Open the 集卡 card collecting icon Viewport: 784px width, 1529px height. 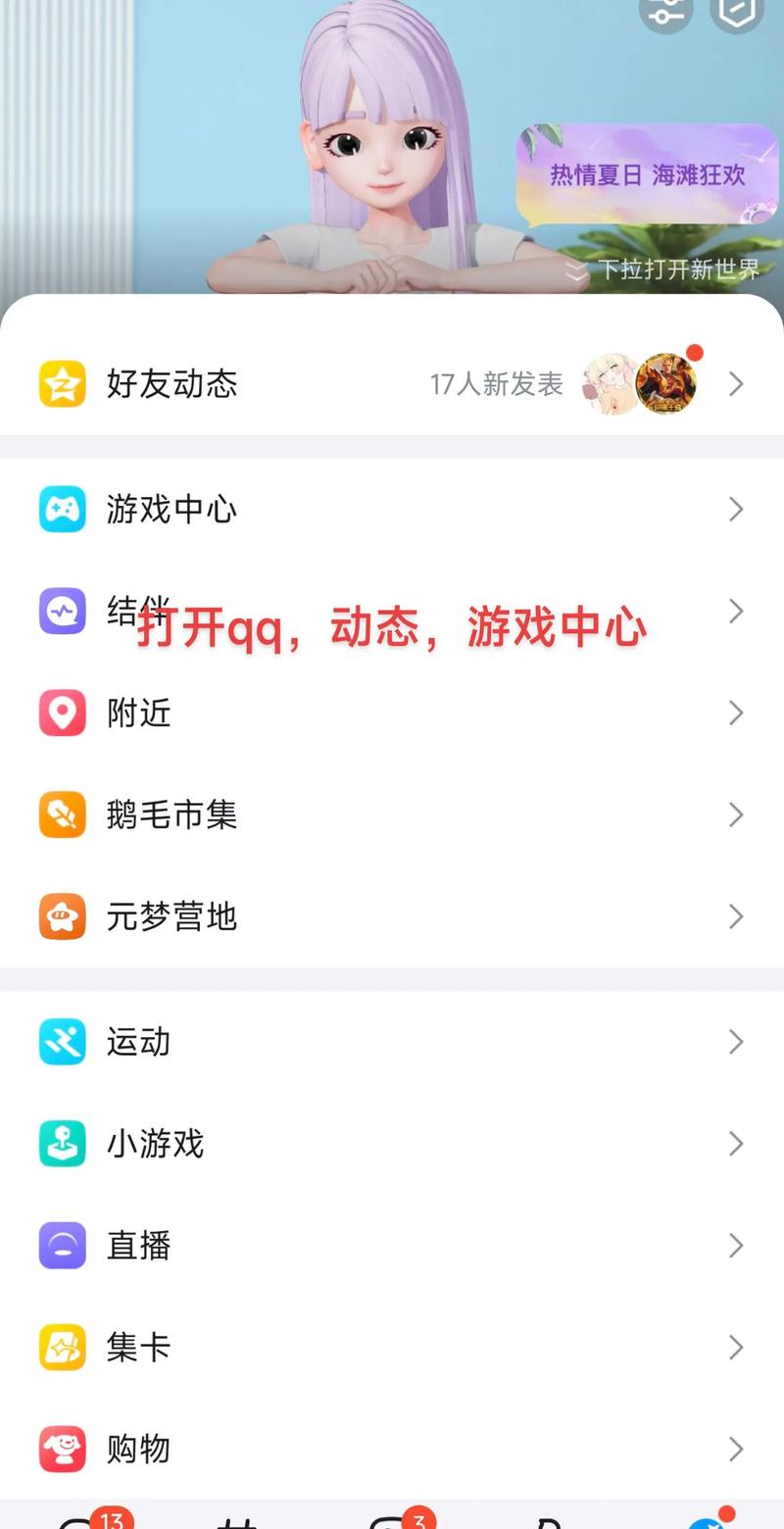click(62, 1348)
